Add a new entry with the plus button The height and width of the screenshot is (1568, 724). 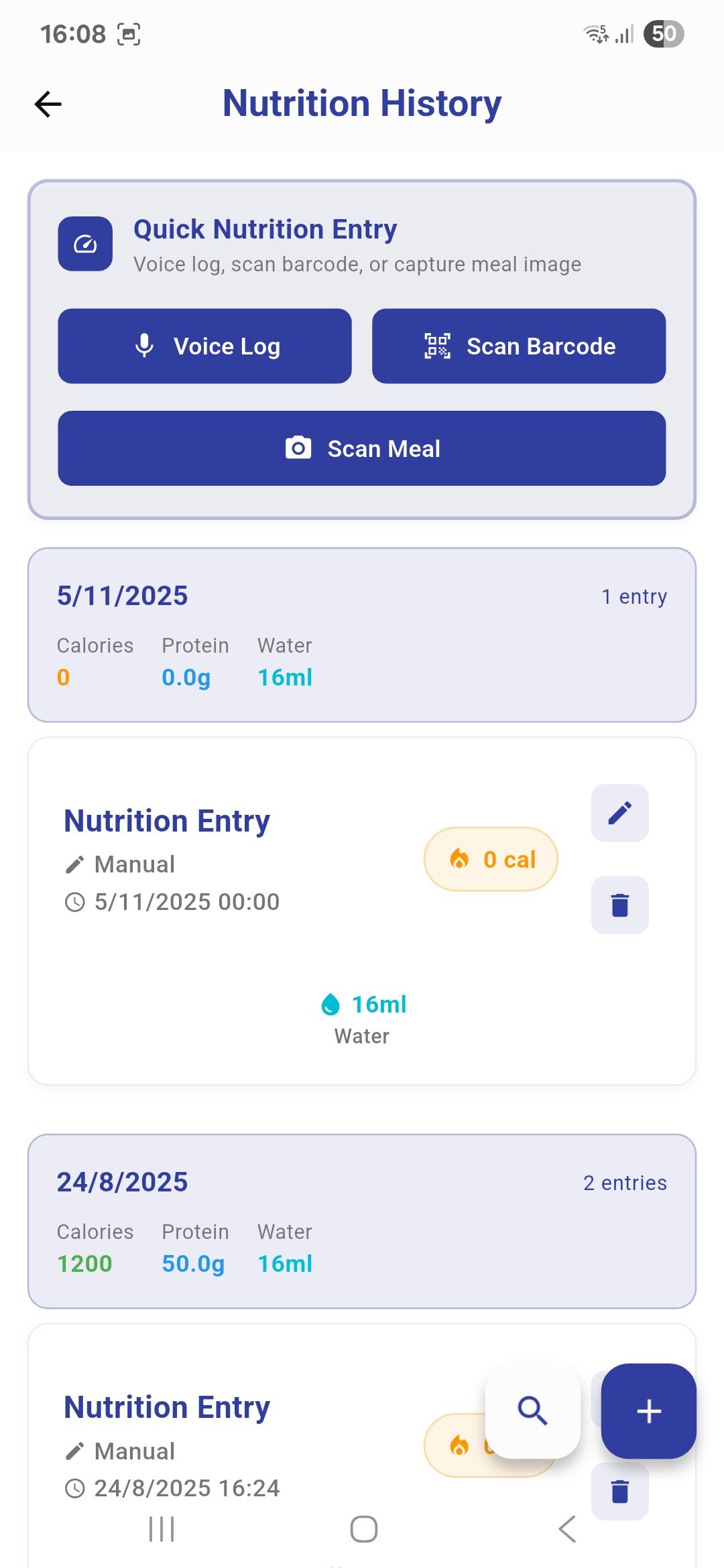pyautogui.click(x=648, y=1412)
